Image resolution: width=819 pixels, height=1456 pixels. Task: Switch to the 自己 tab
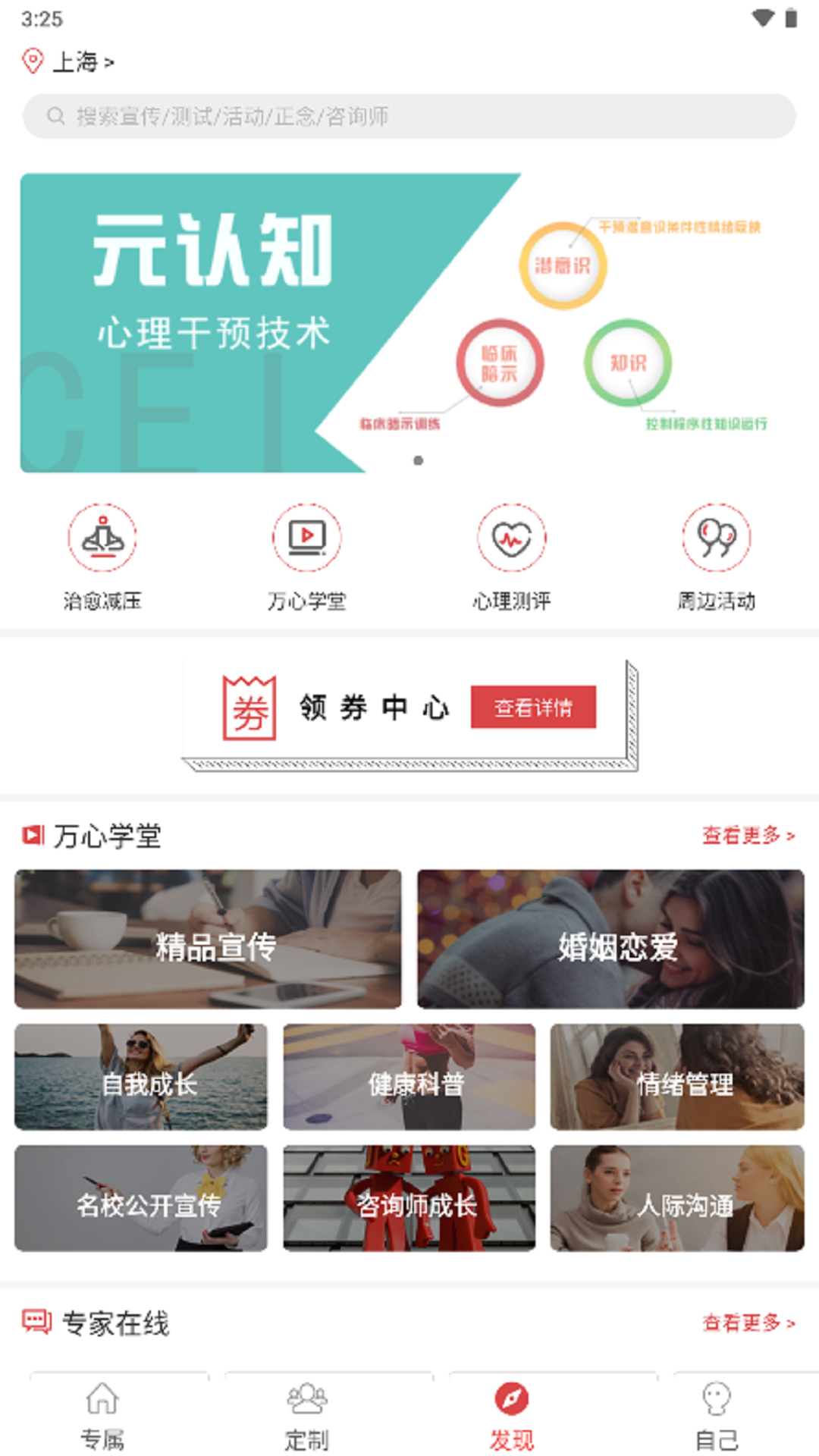(x=717, y=1416)
